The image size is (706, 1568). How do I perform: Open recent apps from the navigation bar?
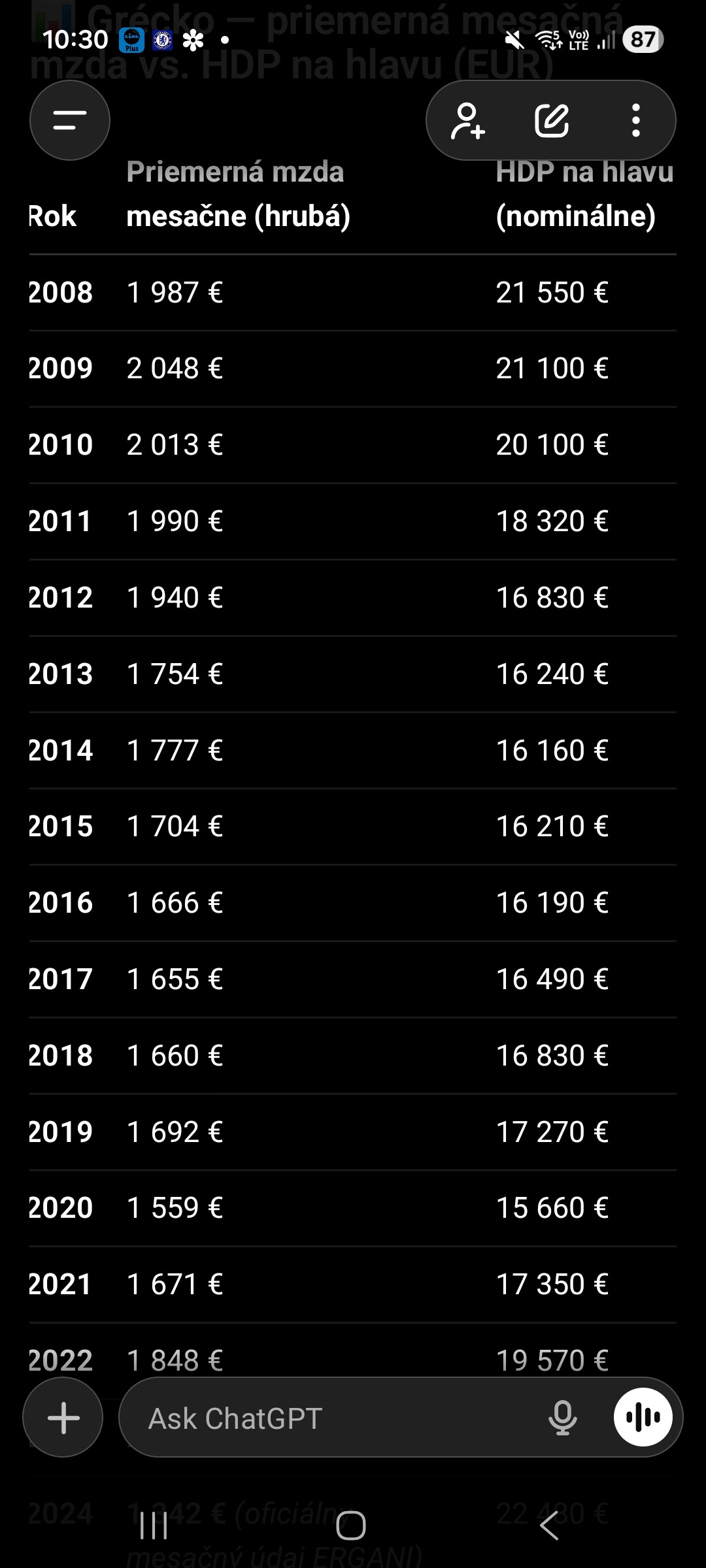coord(154,1526)
